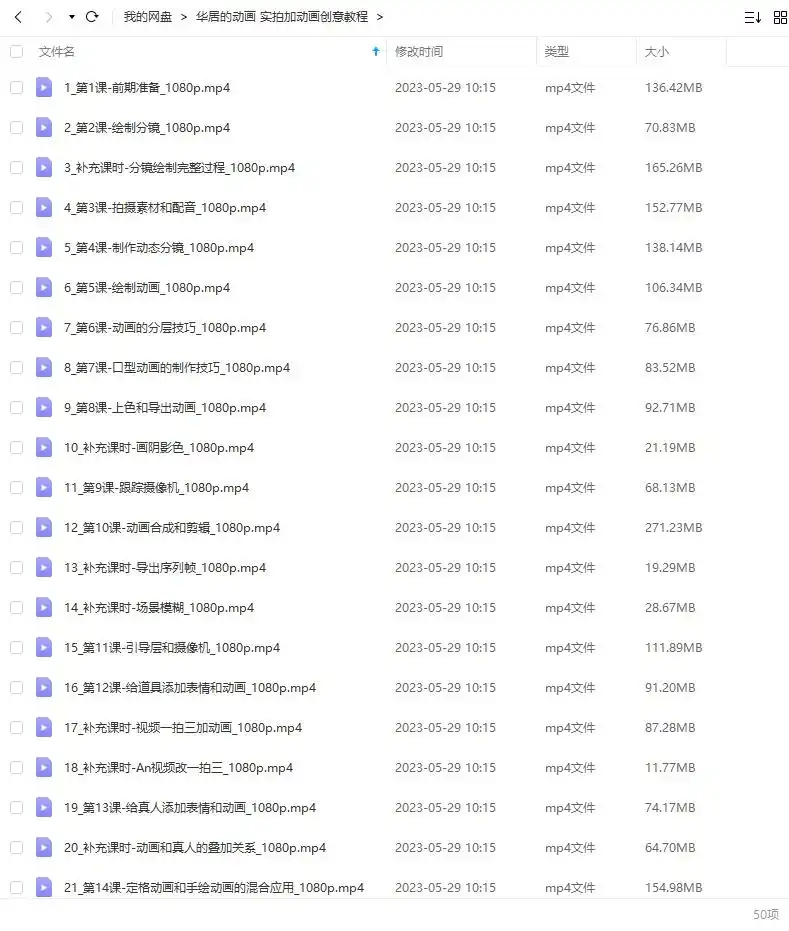Open 1_第1课-前期准备_1080p.mp4

click(x=147, y=88)
